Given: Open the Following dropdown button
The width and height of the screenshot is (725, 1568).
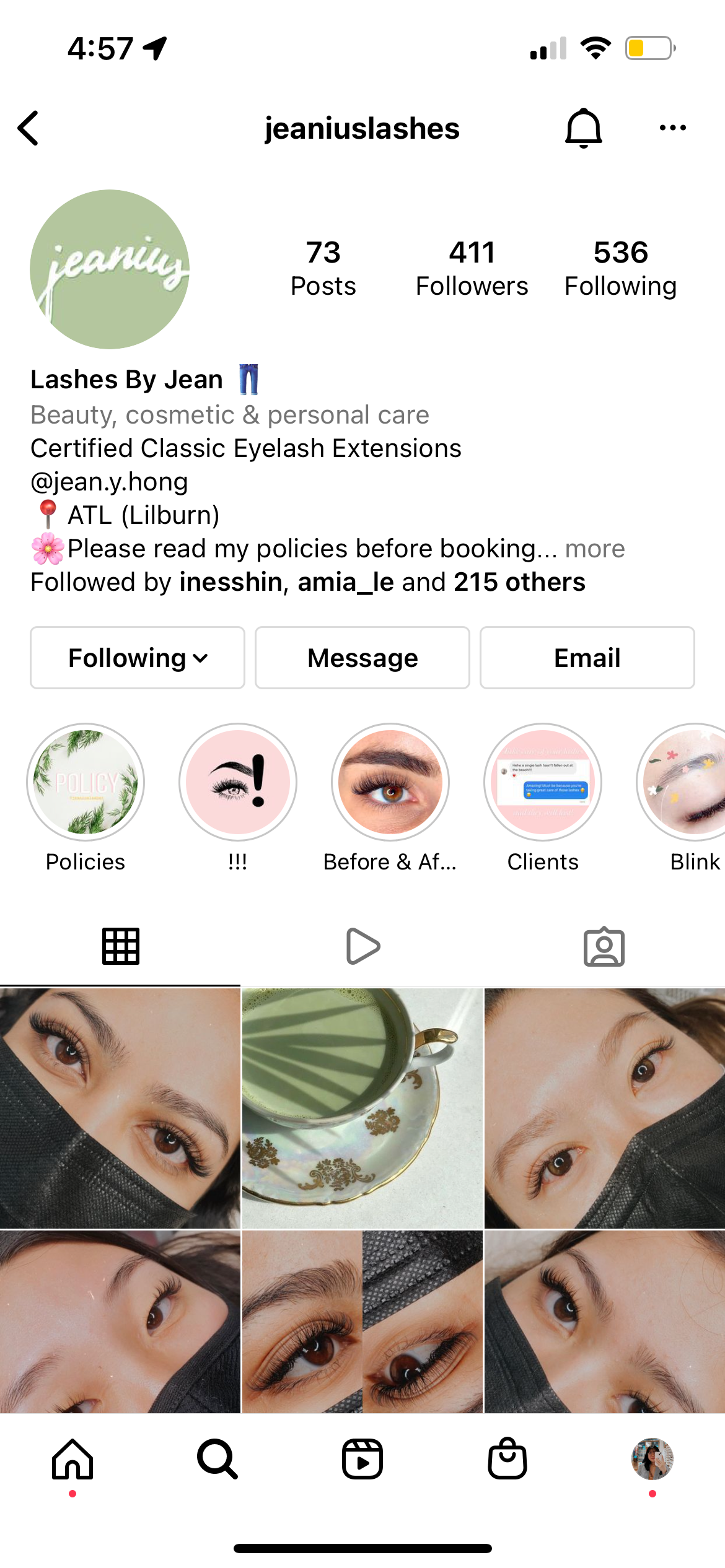Looking at the screenshot, I should point(138,658).
